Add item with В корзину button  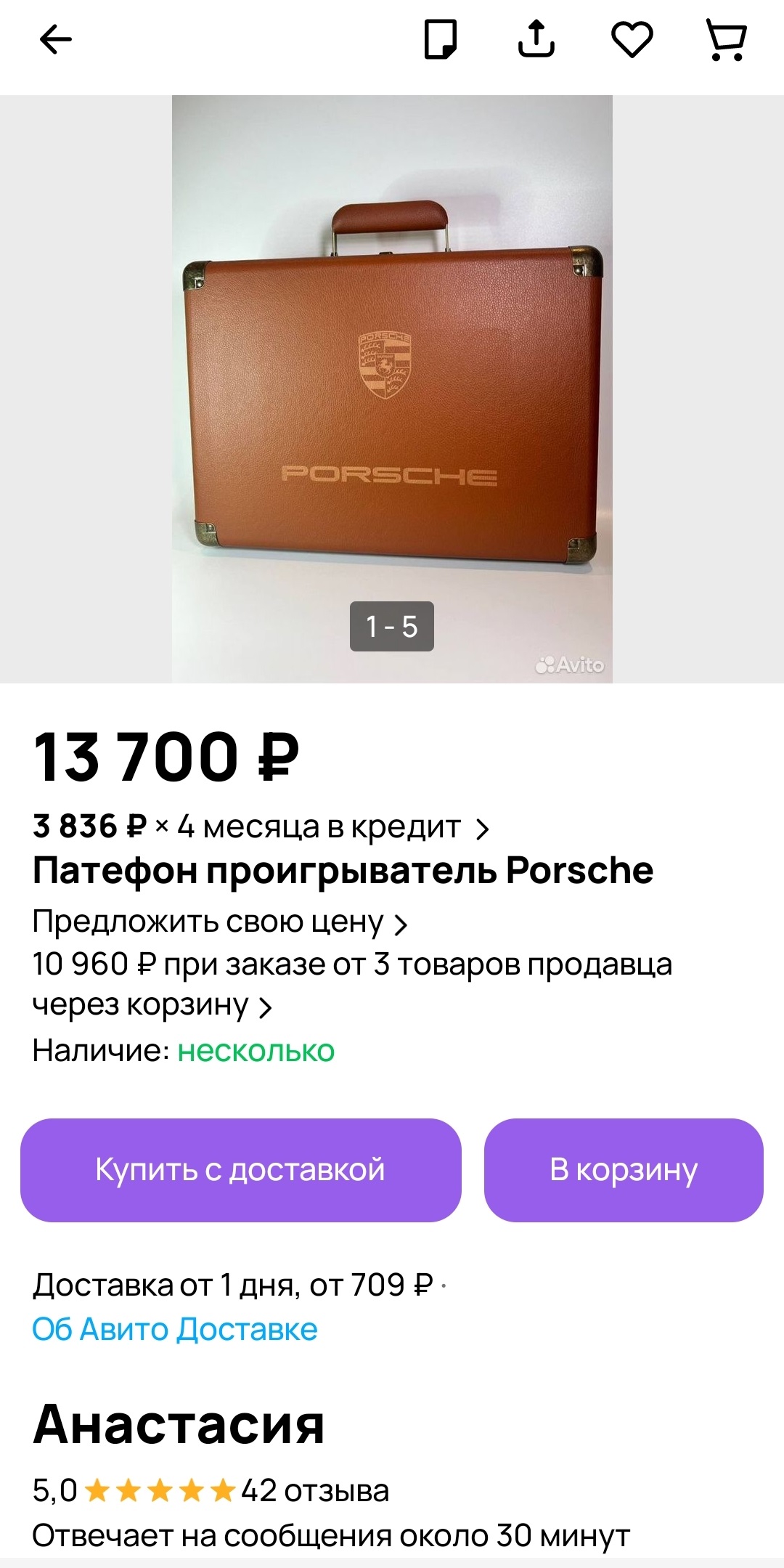pyautogui.click(x=624, y=1170)
